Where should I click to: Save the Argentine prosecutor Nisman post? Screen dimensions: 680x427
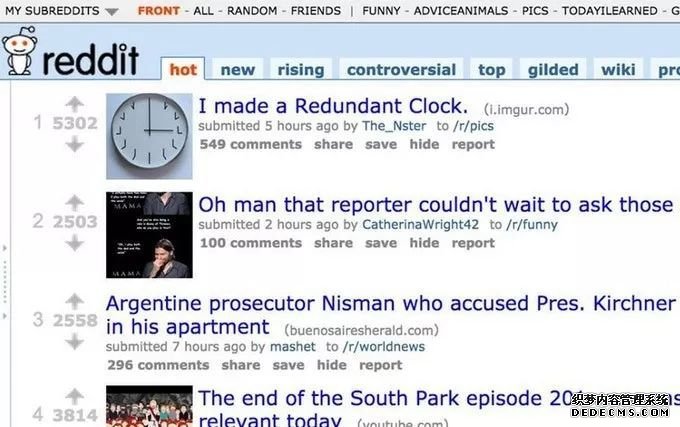coord(288,365)
